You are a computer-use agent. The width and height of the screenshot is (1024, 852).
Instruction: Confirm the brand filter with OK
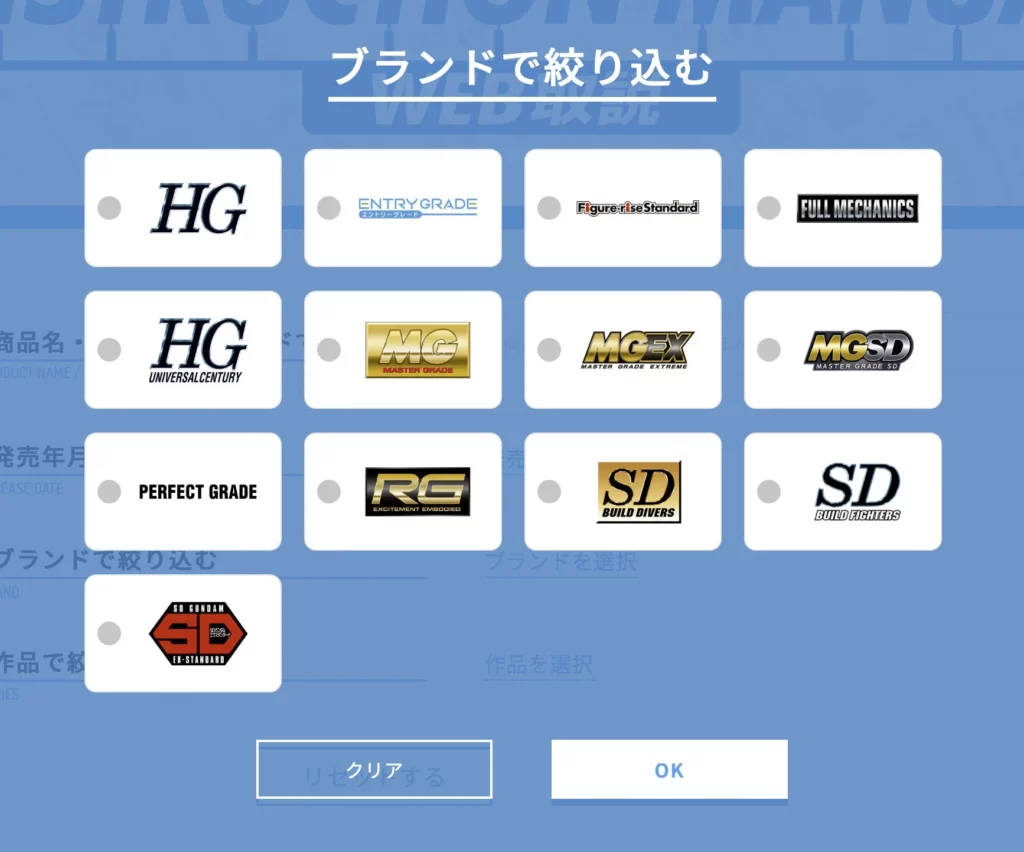[x=669, y=770]
